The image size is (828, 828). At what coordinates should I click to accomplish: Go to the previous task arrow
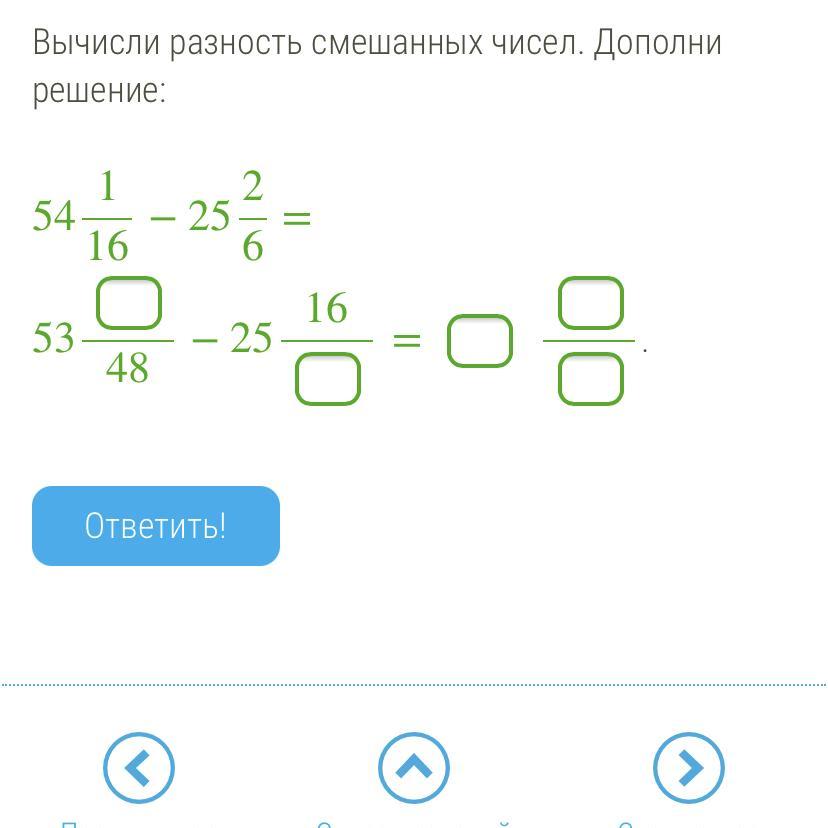point(138,768)
